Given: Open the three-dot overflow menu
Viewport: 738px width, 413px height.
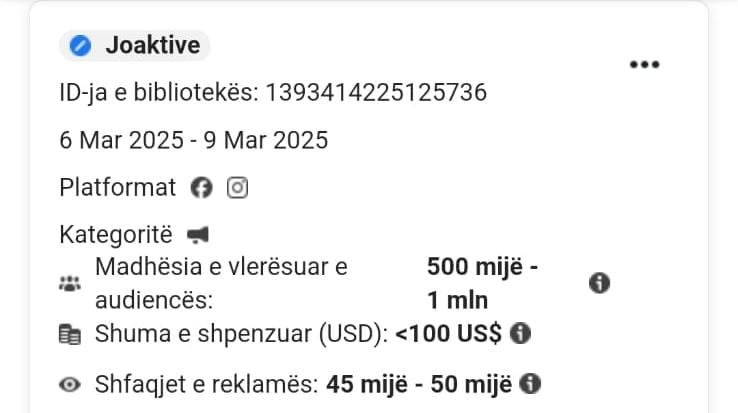Looking at the screenshot, I should (645, 65).
